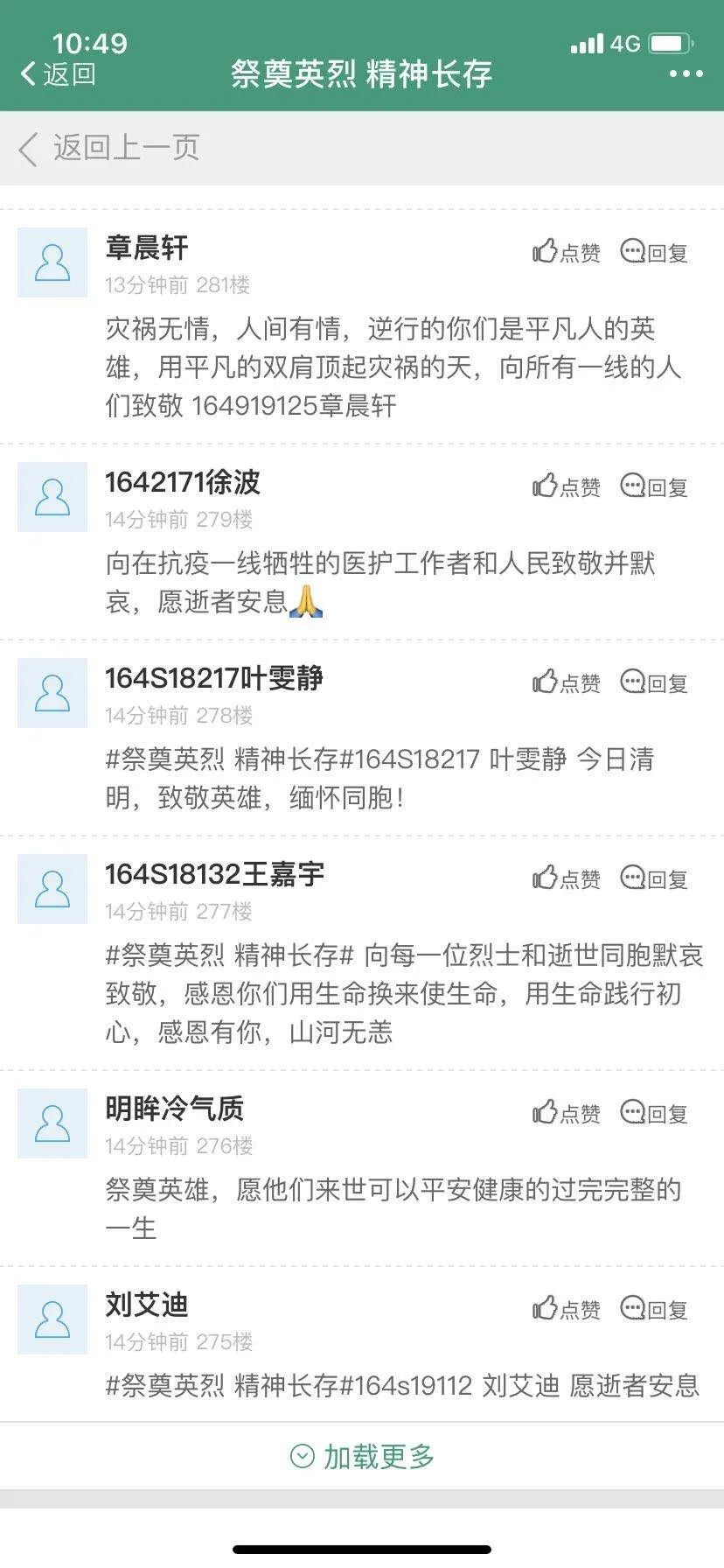The image size is (724, 1568).
Task: Like 164S18217叶雯静's comment
Action: (x=567, y=683)
